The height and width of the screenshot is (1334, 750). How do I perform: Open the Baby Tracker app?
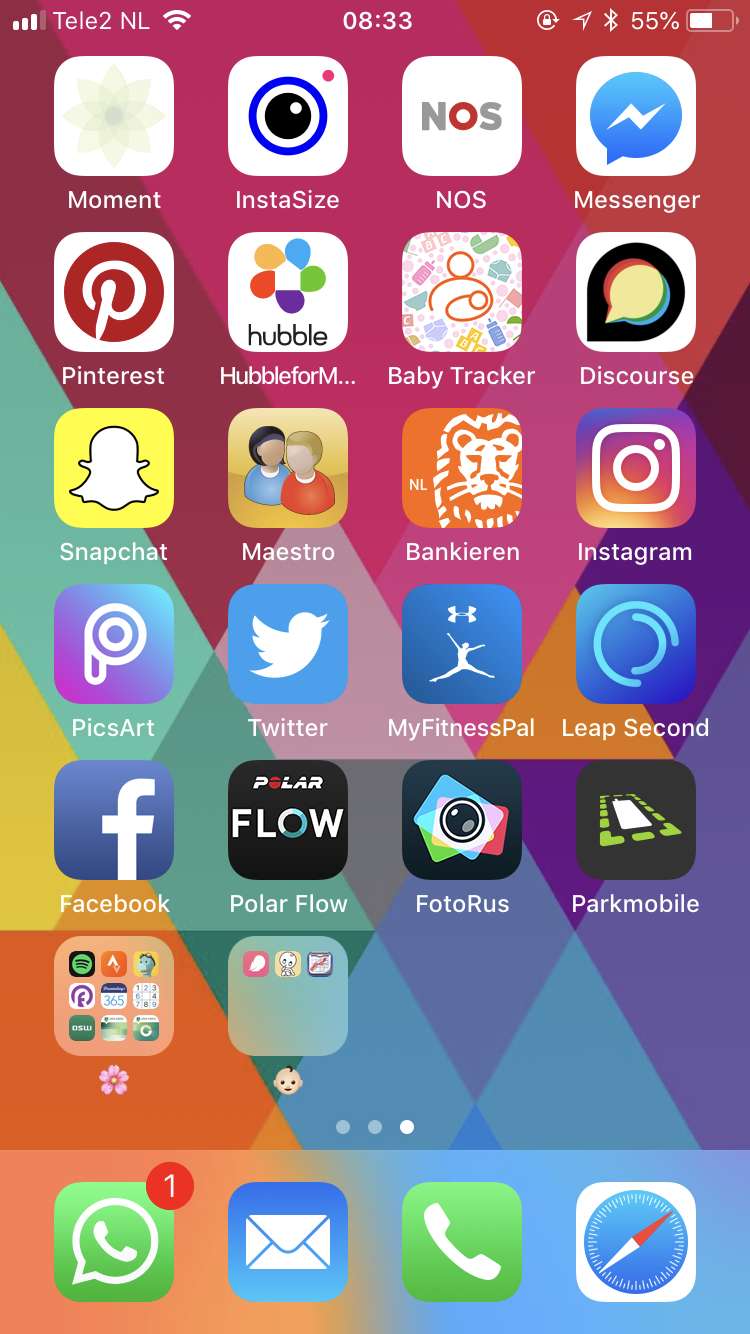pyautogui.click(x=462, y=292)
